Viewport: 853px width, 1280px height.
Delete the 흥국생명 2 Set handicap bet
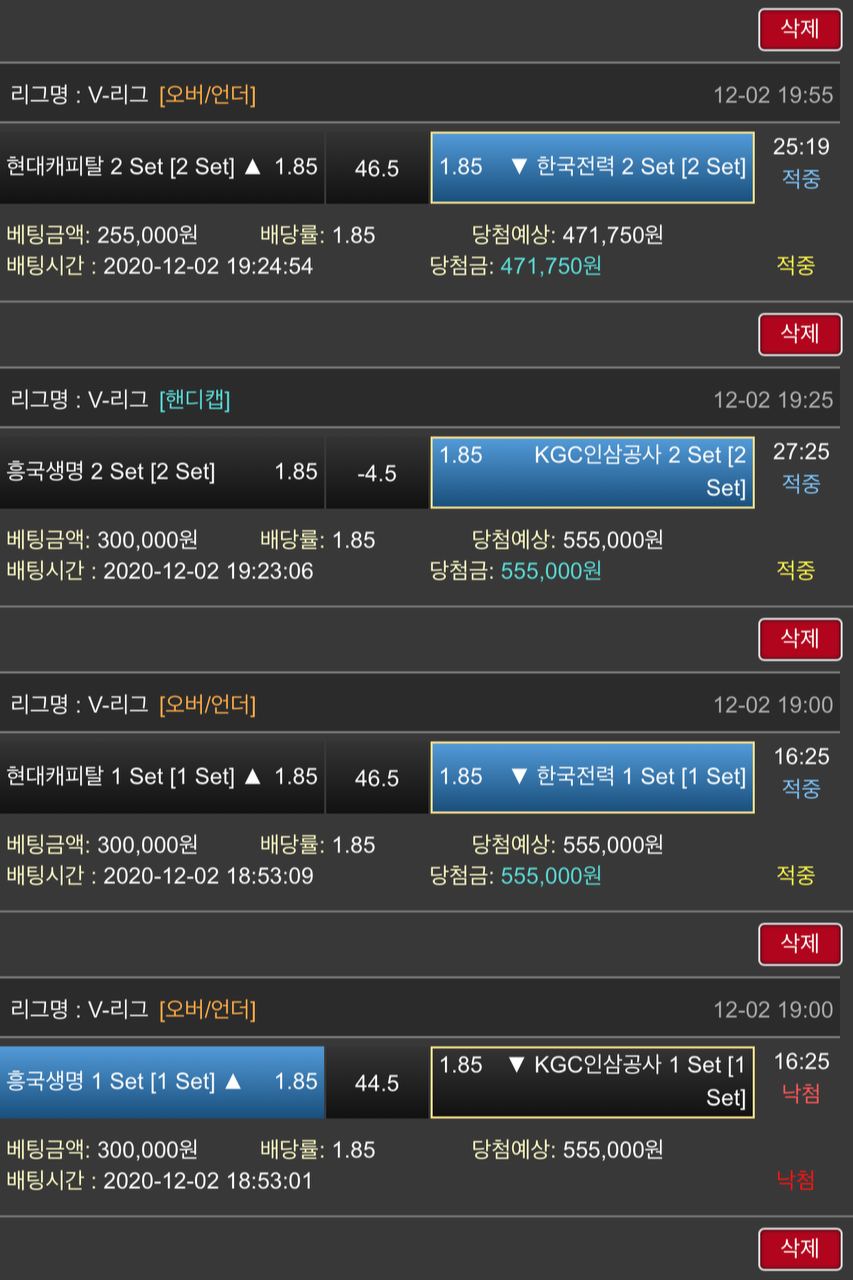pyautogui.click(x=799, y=638)
